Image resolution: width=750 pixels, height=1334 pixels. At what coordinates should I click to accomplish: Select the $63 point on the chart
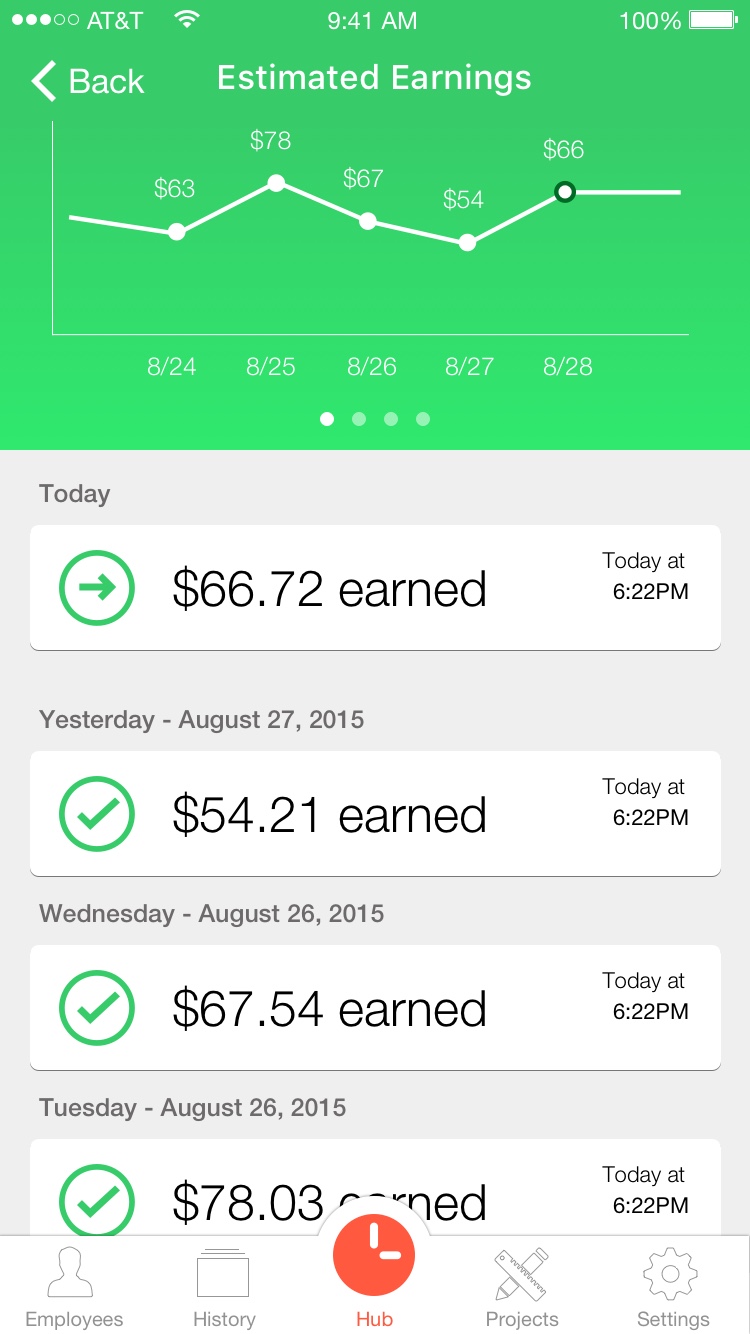pos(177,232)
